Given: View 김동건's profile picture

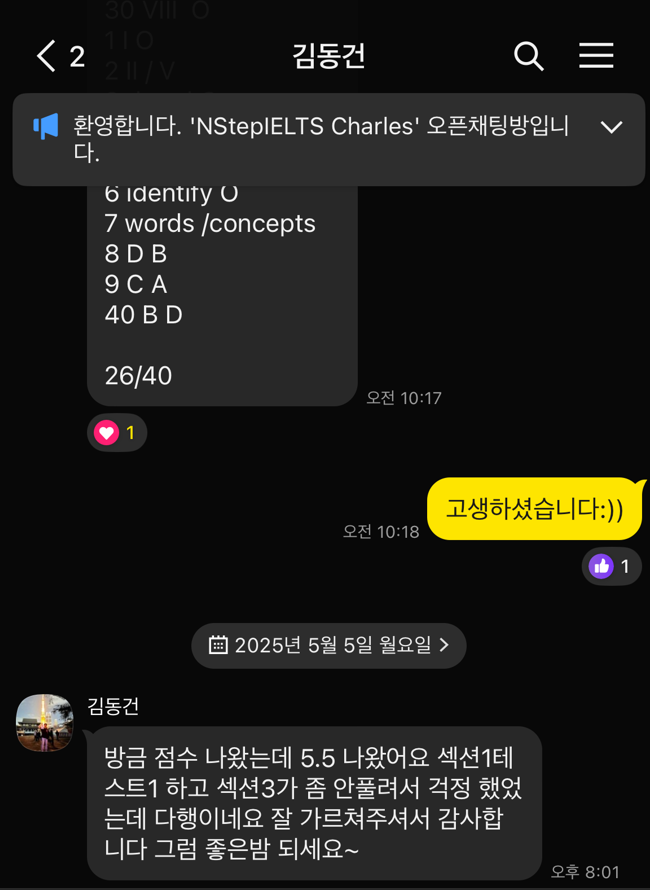Looking at the screenshot, I should pos(45,723).
